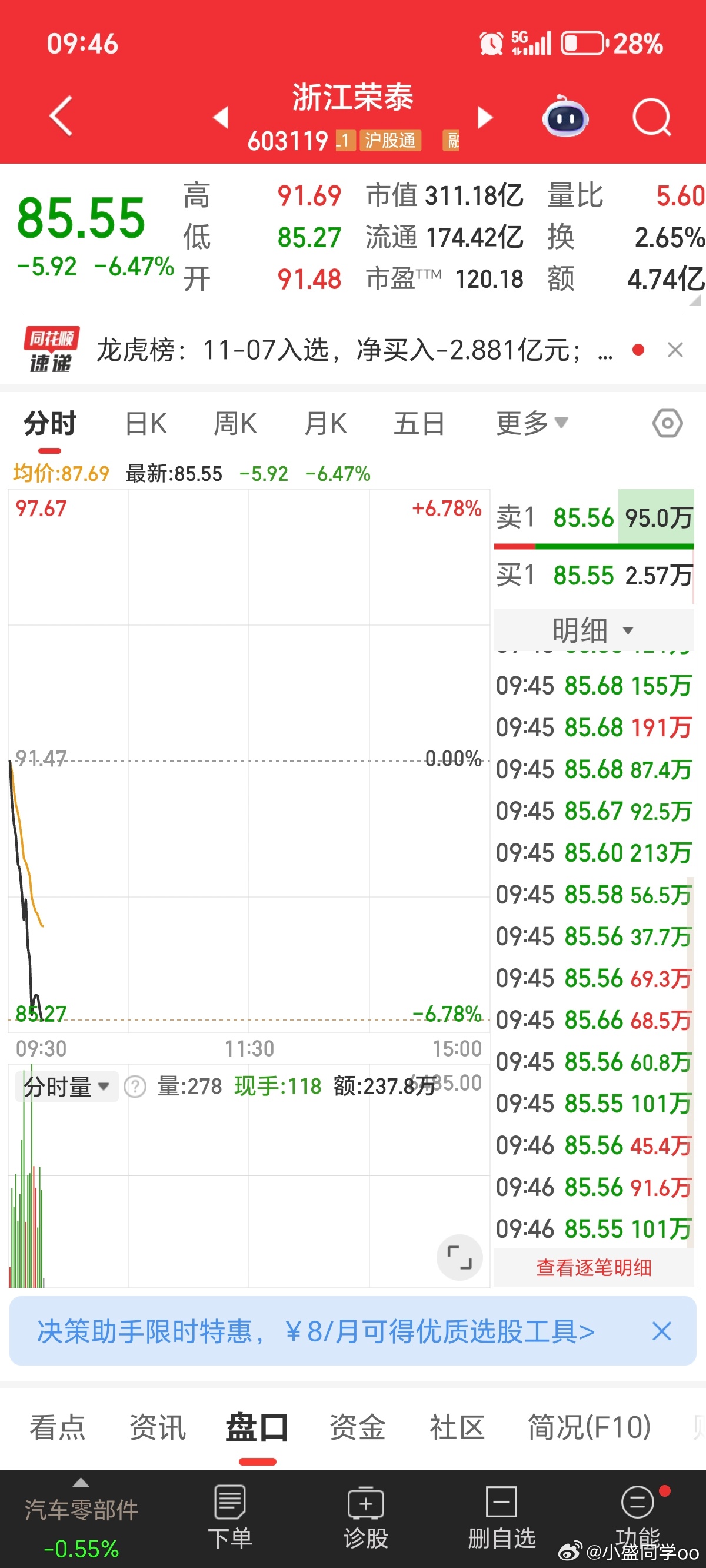Close the 决策助手 promotional banner
706x1568 pixels.
coord(662,1331)
